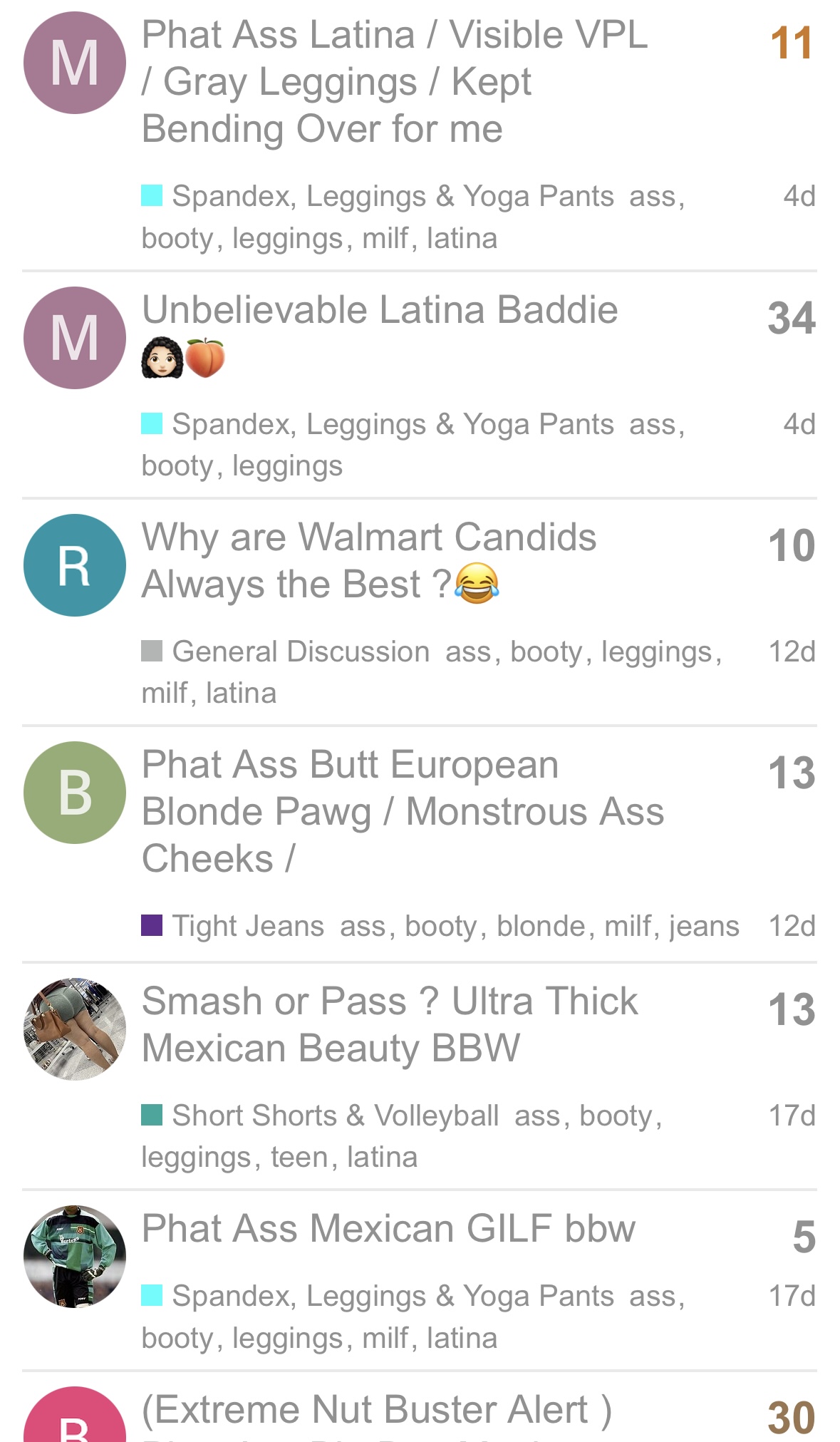
Task: Open the 10 replies count on Walmart topic
Action: 792,545
